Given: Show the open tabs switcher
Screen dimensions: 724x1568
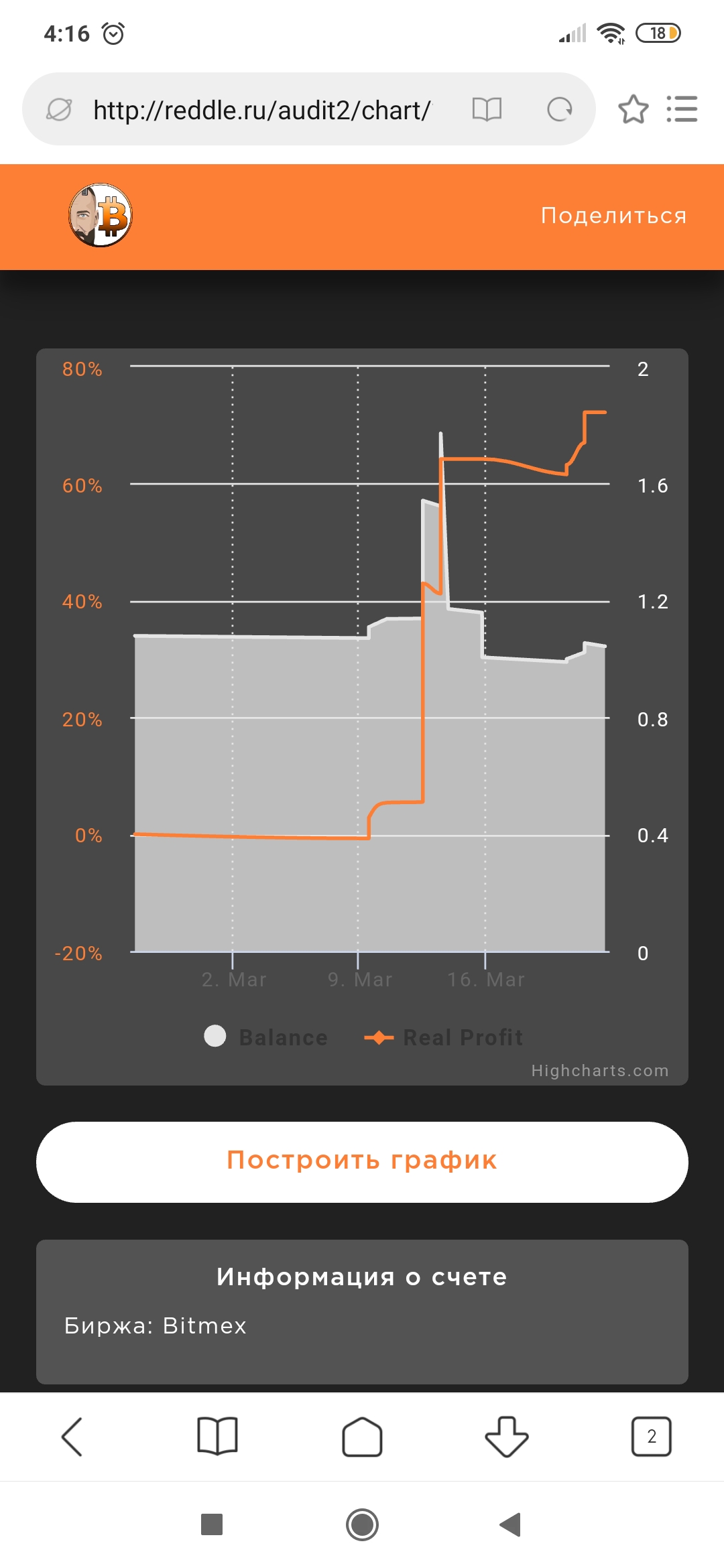Looking at the screenshot, I should (652, 1437).
